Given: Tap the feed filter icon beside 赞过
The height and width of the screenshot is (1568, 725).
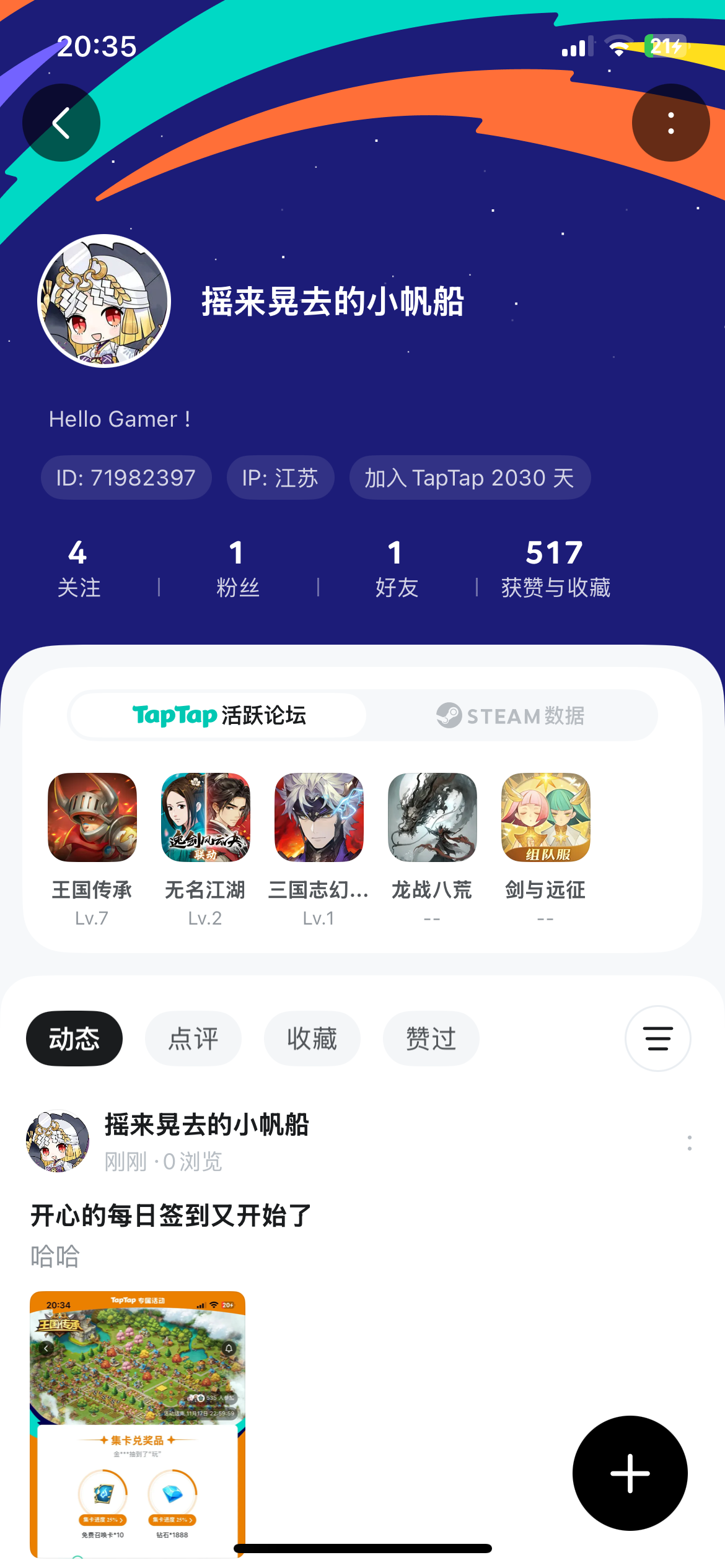Looking at the screenshot, I should [x=657, y=1039].
